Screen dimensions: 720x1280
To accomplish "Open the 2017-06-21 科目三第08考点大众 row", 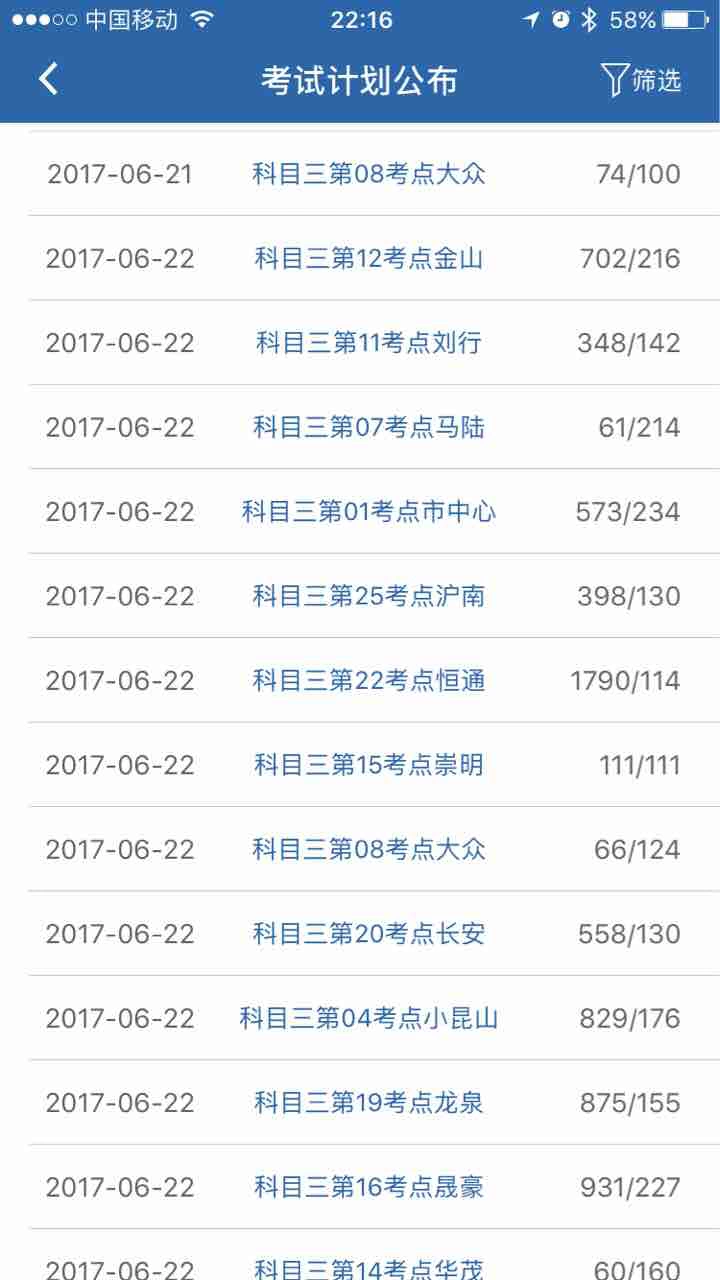I will (x=374, y=174).
